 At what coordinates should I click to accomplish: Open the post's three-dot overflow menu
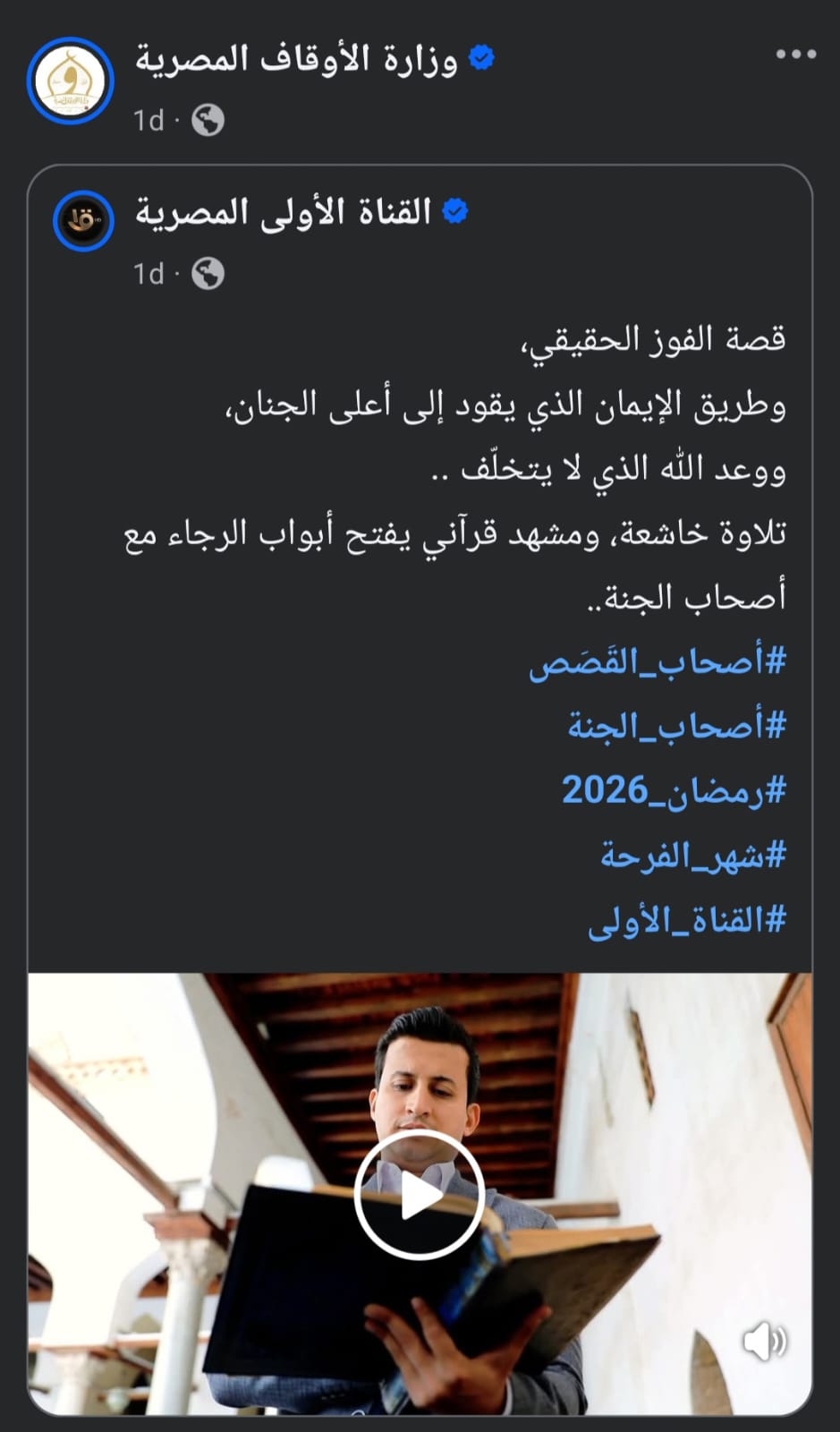795,55
